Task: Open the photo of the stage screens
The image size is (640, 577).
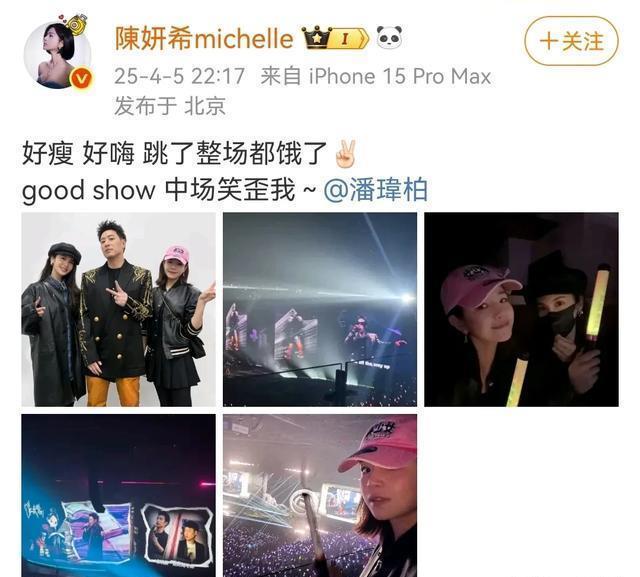Action: click(119, 495)
